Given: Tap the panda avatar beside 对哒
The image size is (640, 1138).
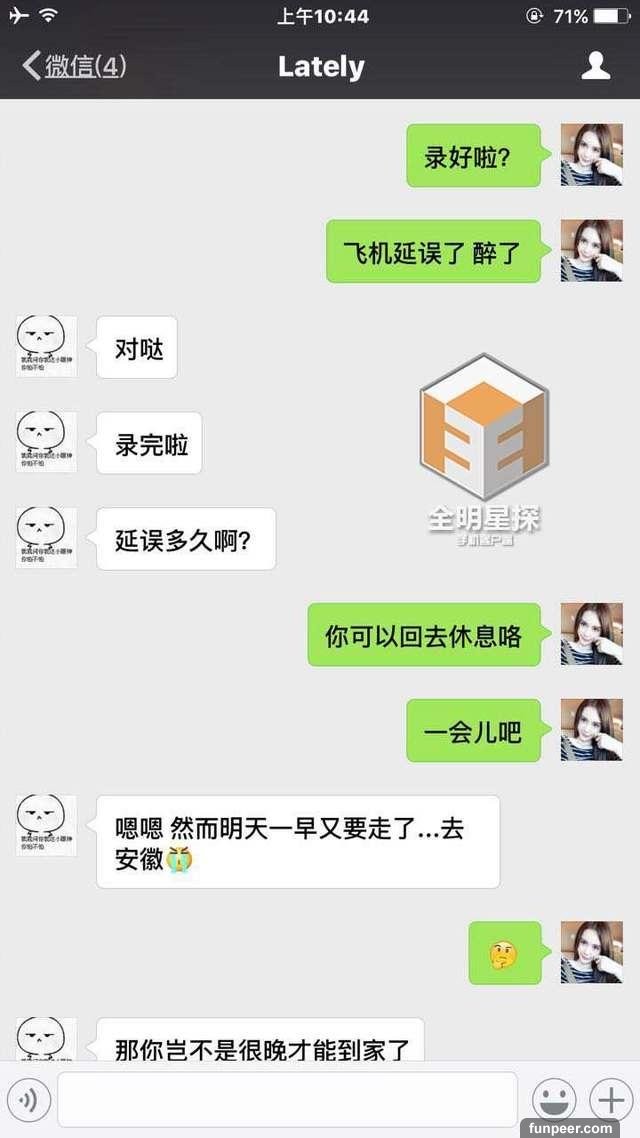Looking at the screenshot, I should click(x=46, y=347).
